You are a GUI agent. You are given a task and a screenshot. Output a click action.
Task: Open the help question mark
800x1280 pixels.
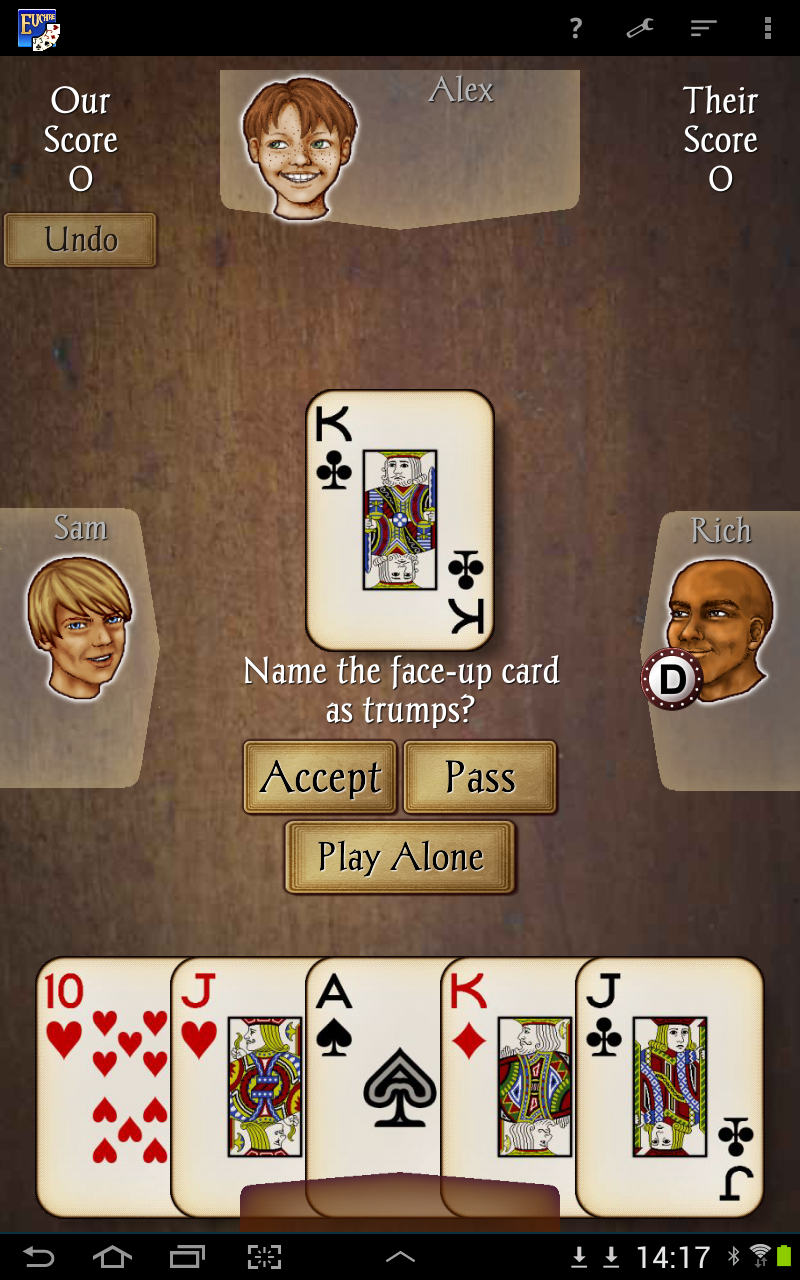pos(575,28)
